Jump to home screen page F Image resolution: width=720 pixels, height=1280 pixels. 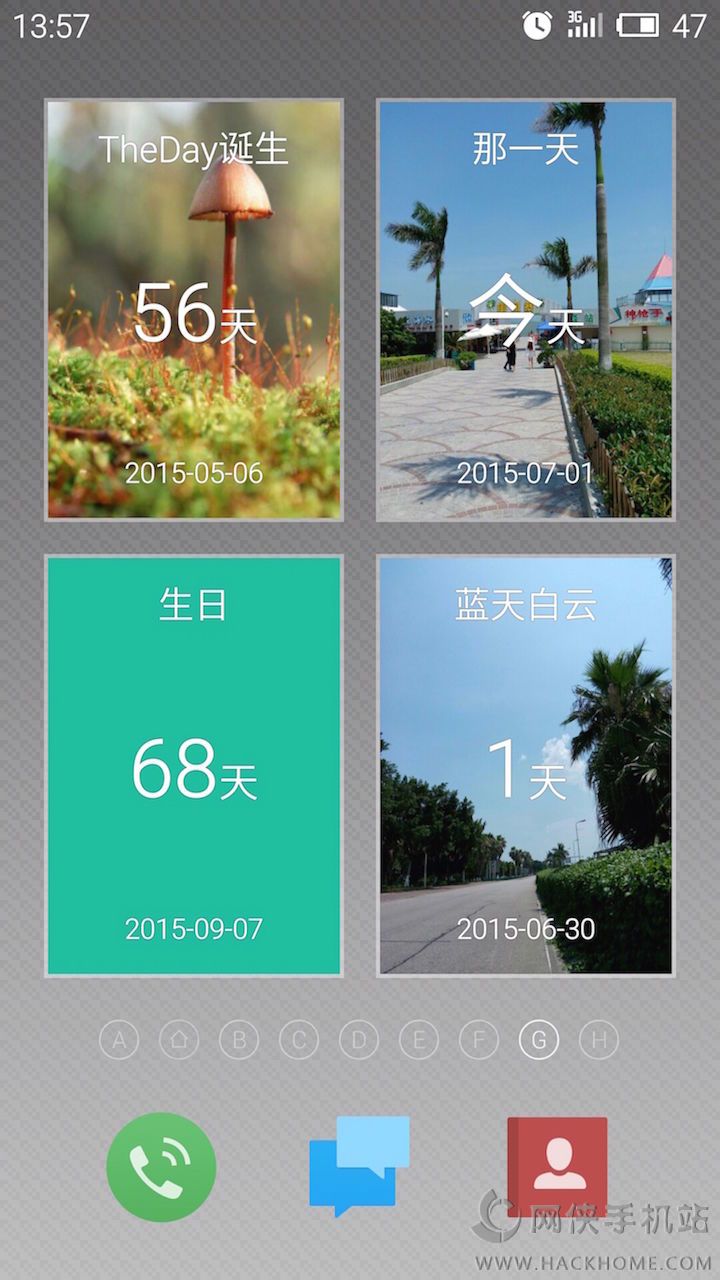pyautogui.click(x=479, y=1041)
